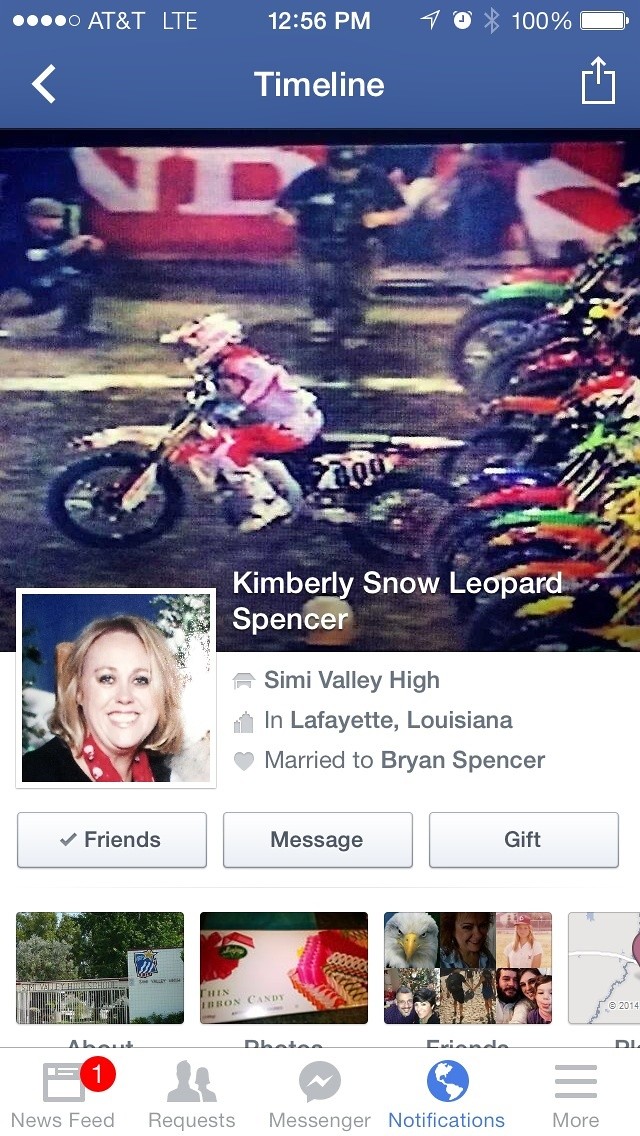Open the More menu tab
640x1136 pixels.
point(575,1093)
